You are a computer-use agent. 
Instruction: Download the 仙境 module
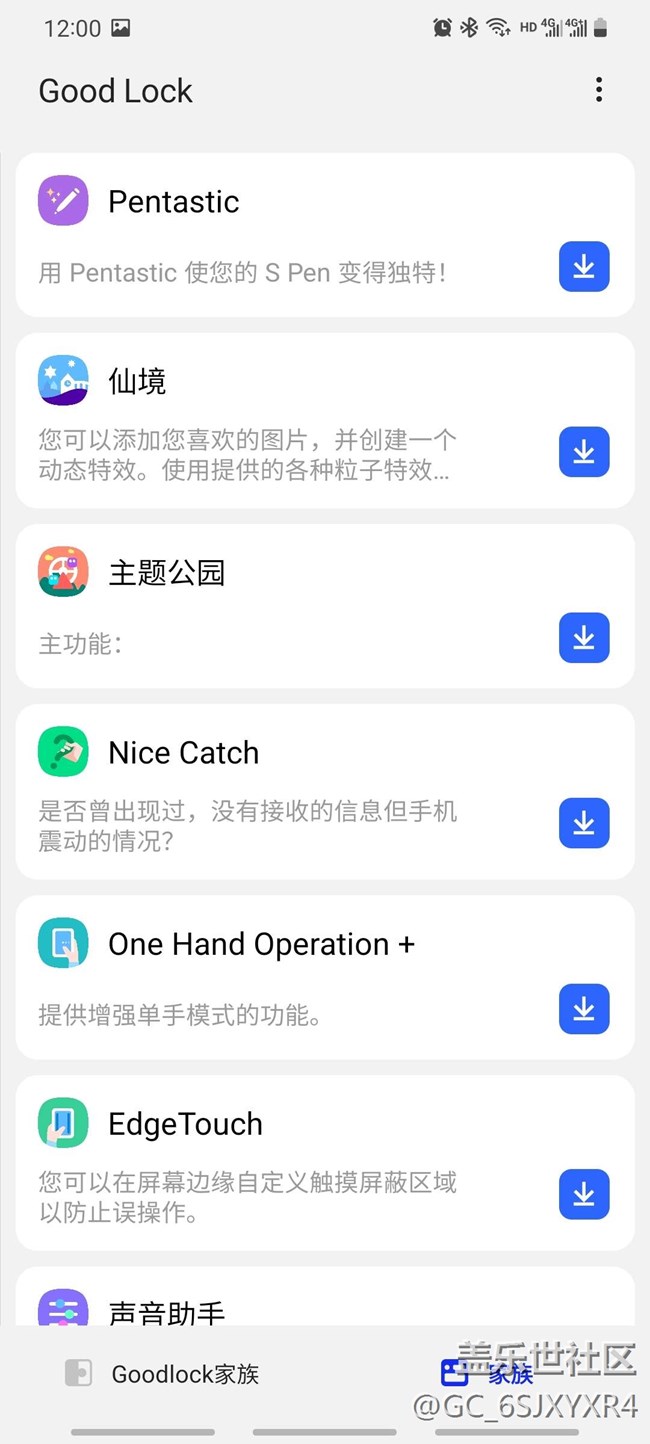pyautogui.click(x=584, y=452)
